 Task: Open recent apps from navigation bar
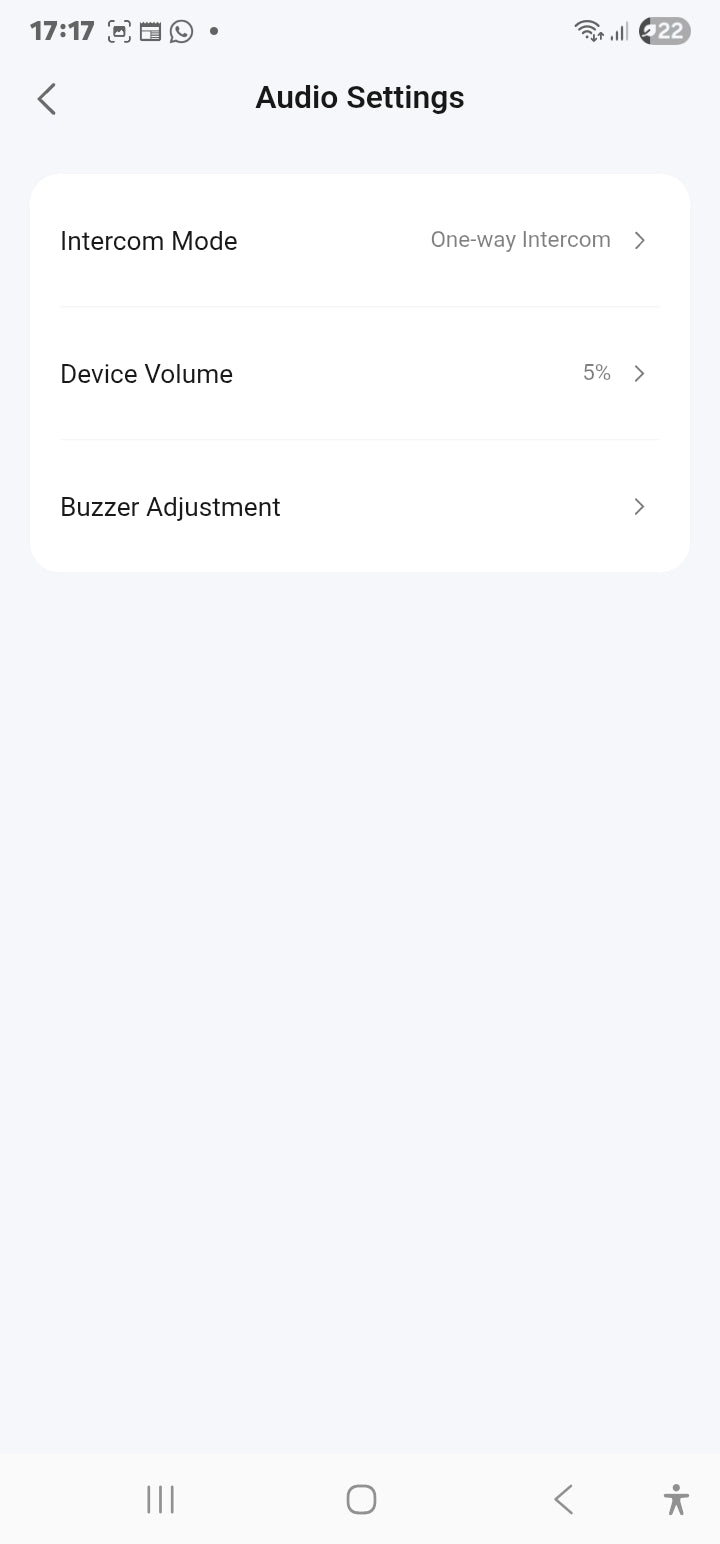(160, 1499)
